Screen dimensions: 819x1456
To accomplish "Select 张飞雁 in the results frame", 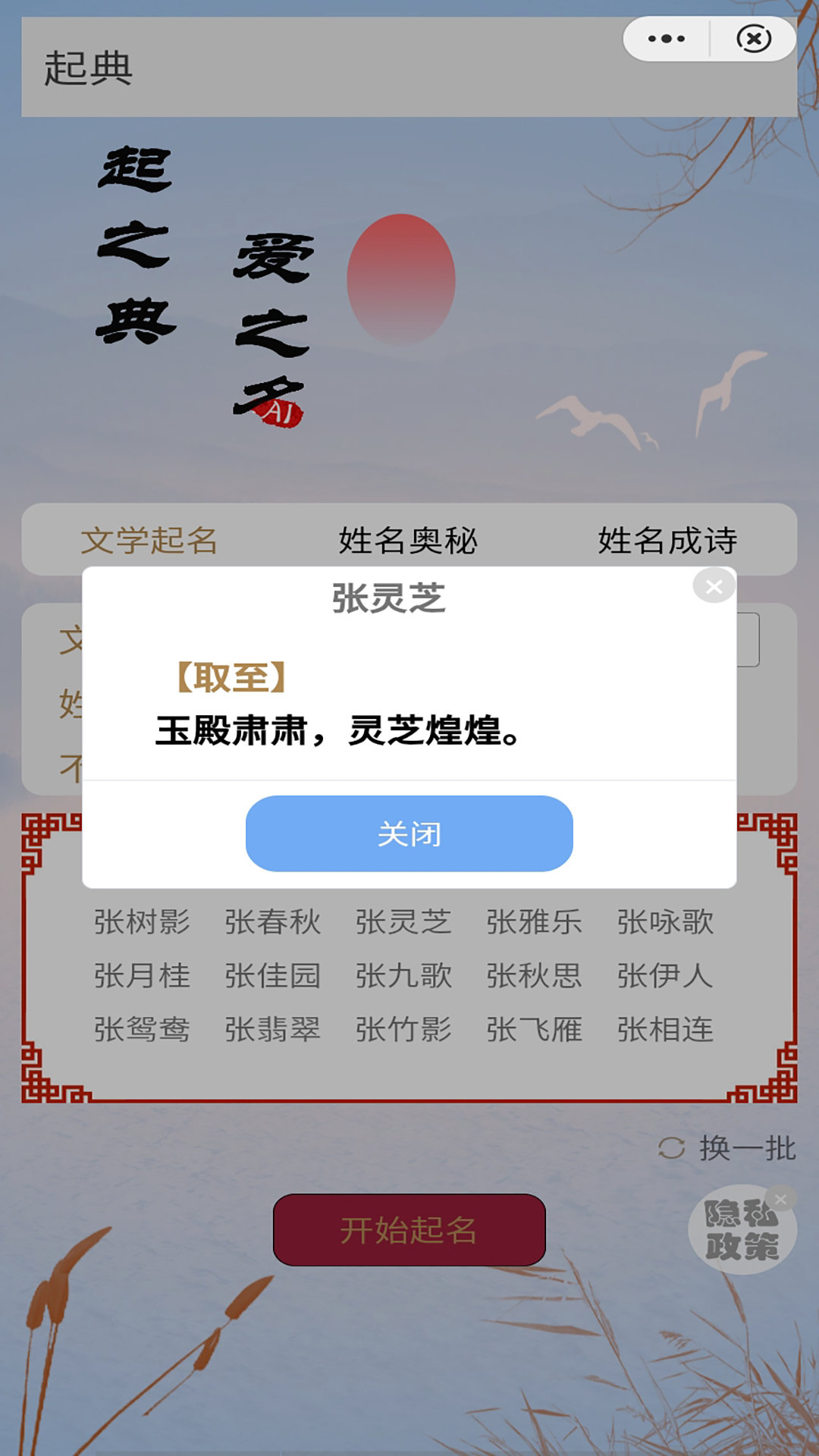I will [535, 1031].
